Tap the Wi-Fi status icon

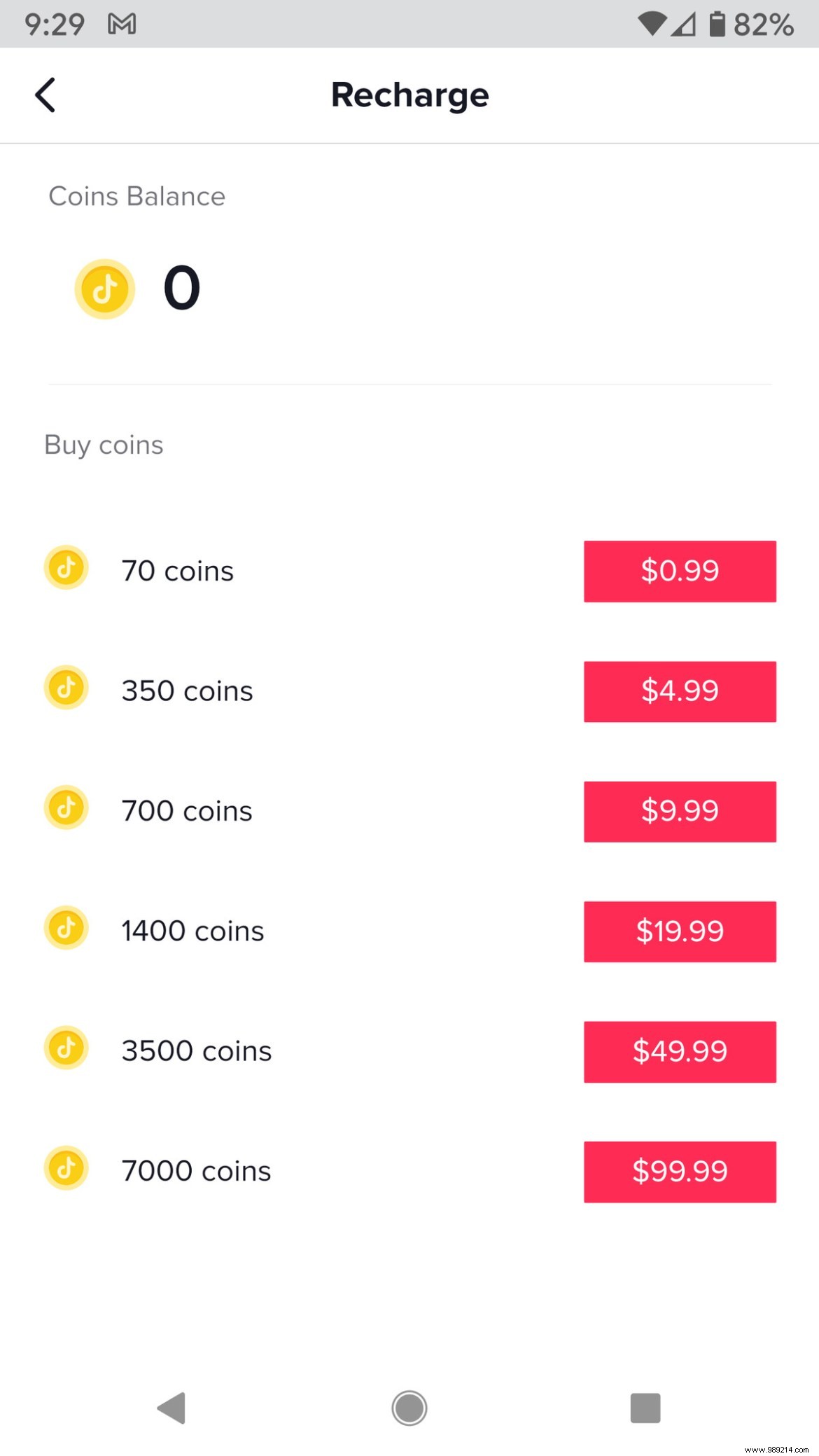point(652,22)
